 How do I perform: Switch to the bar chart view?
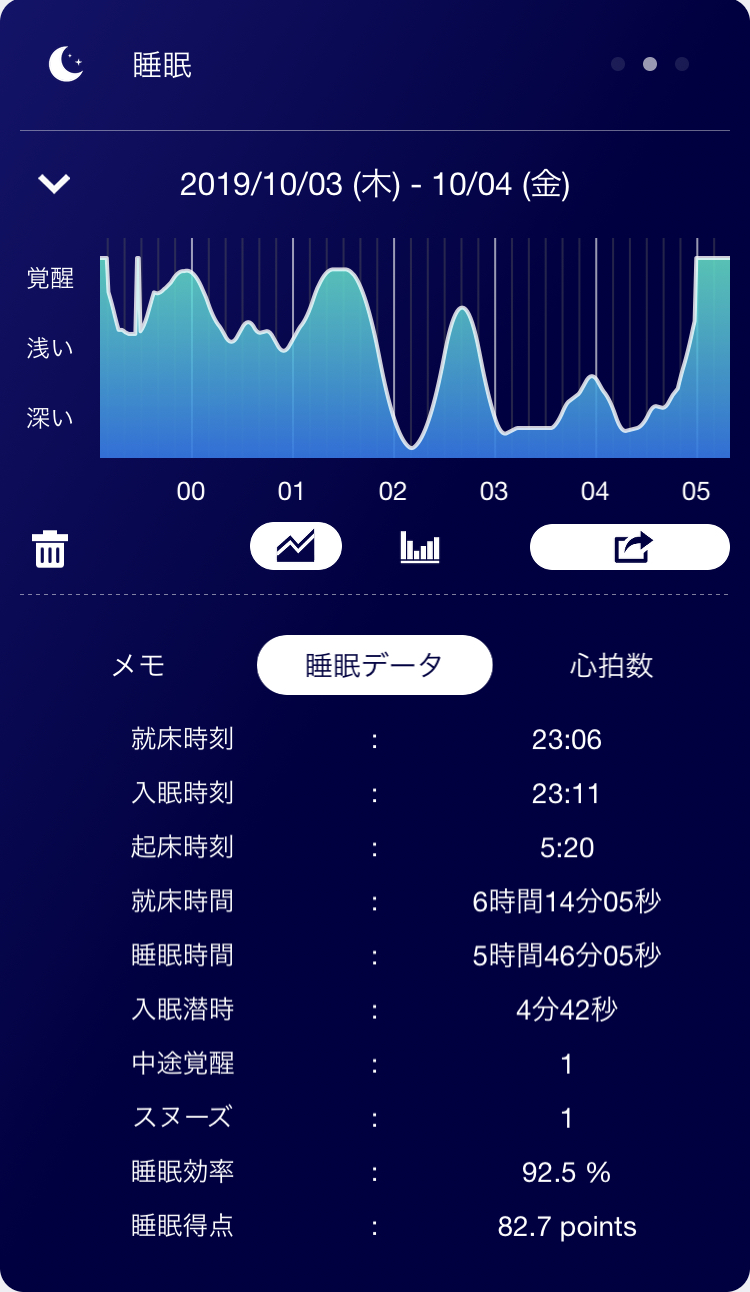(420, 547)
